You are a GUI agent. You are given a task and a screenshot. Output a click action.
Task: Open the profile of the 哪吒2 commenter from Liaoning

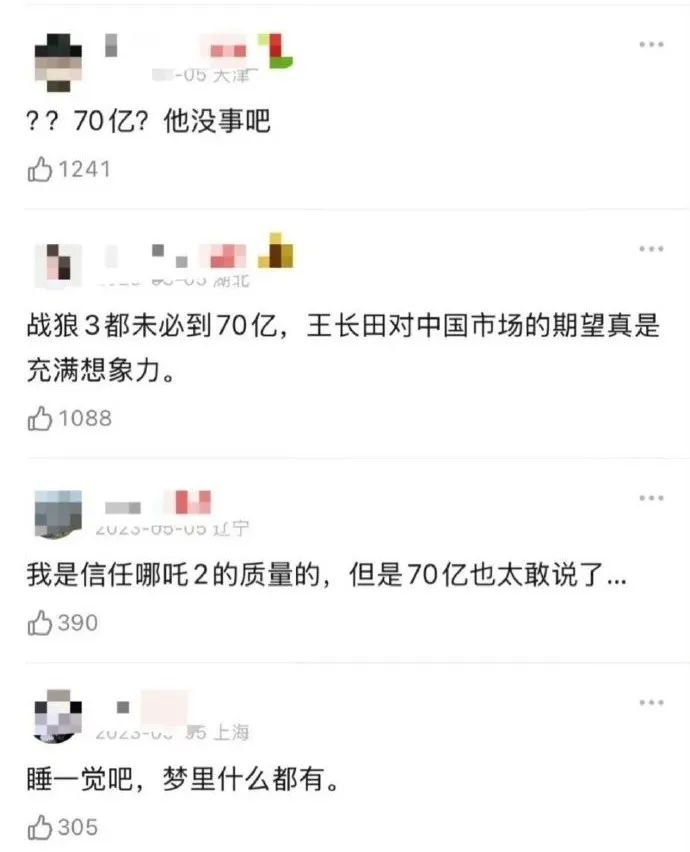coord(57,513)
